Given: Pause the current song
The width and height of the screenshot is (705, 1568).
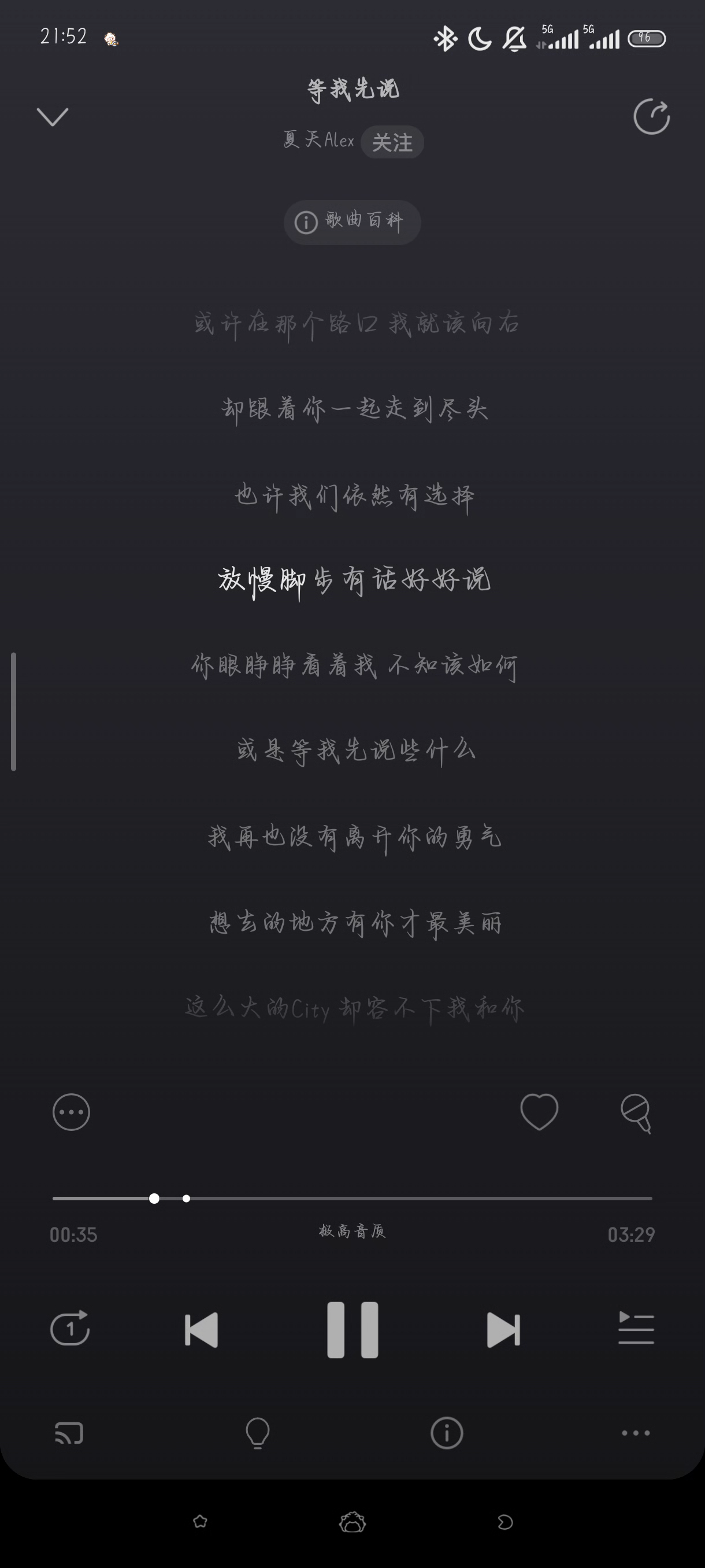Looking at the screenshot, I should 353,1329.
